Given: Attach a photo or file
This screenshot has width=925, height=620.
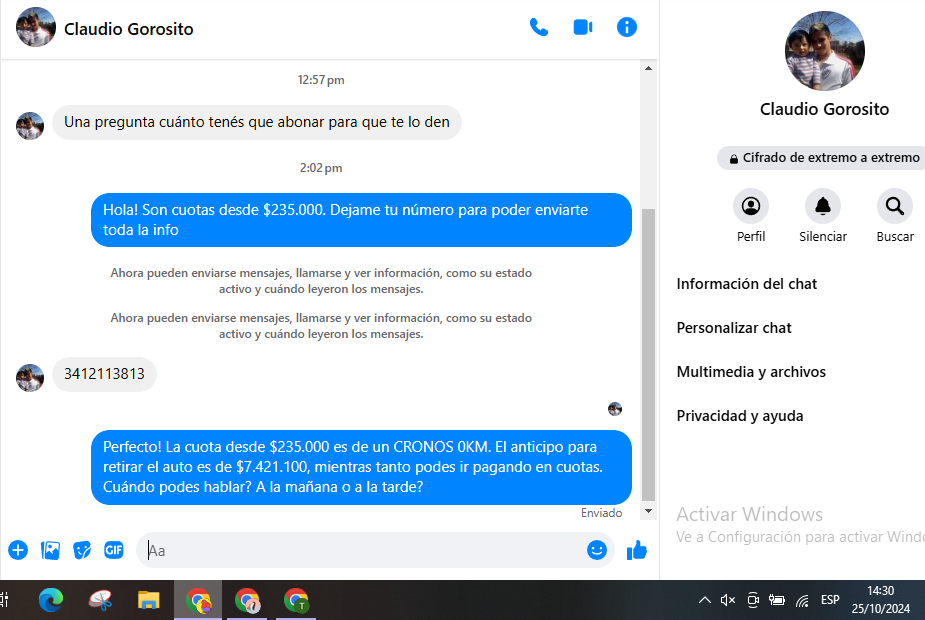Looking at the screenshot, I should [x=50, y=550].
